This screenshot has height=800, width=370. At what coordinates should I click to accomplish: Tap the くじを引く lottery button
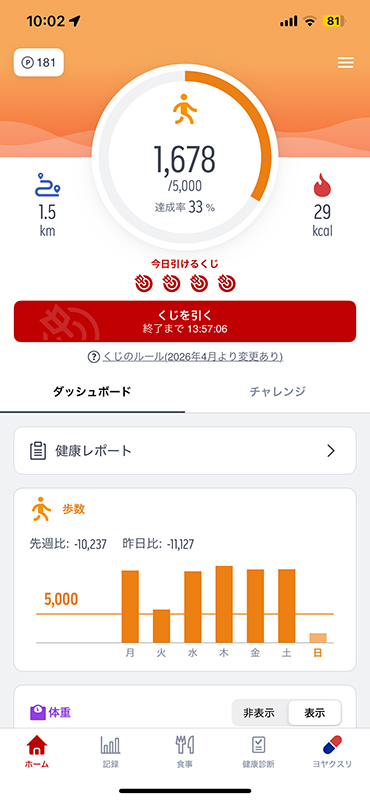point(185,321)
